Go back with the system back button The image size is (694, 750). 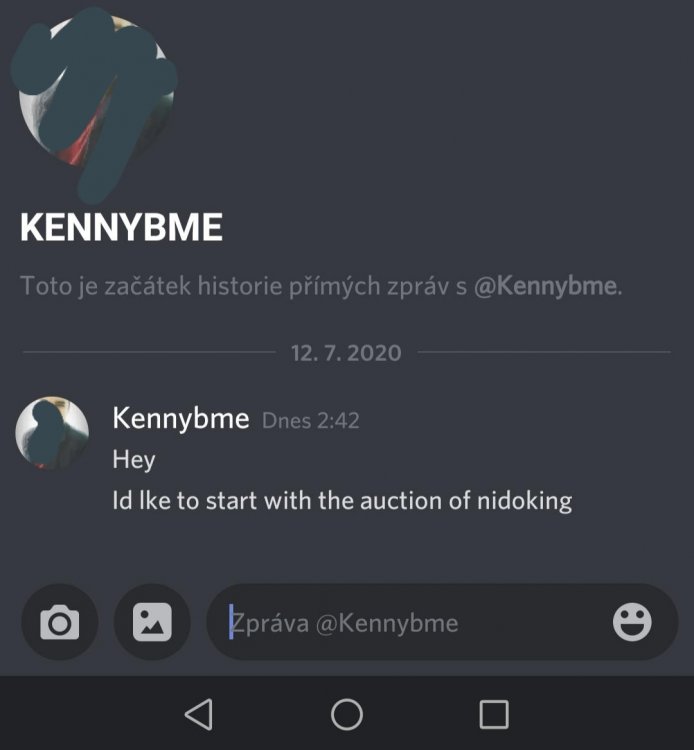pyautogui.click(x=199, y=714)
